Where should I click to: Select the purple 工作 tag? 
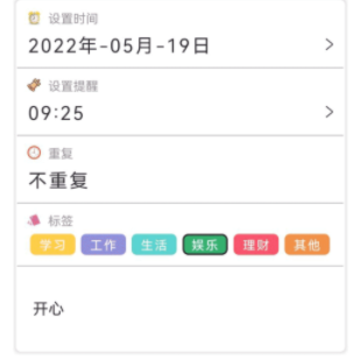point(103,245)
